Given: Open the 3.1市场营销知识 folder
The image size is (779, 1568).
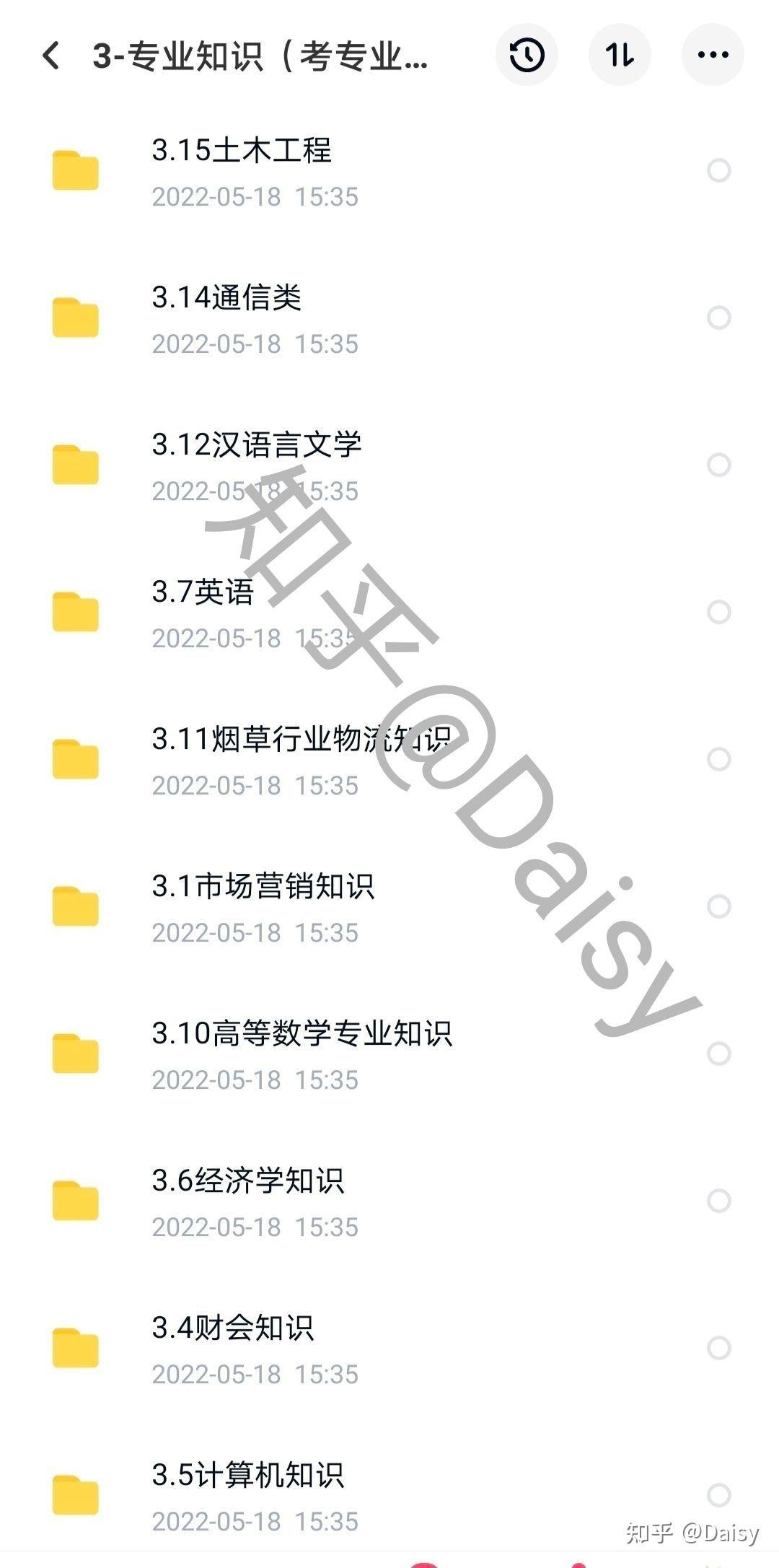Looking at the screenshot, I should click(263, 887).
